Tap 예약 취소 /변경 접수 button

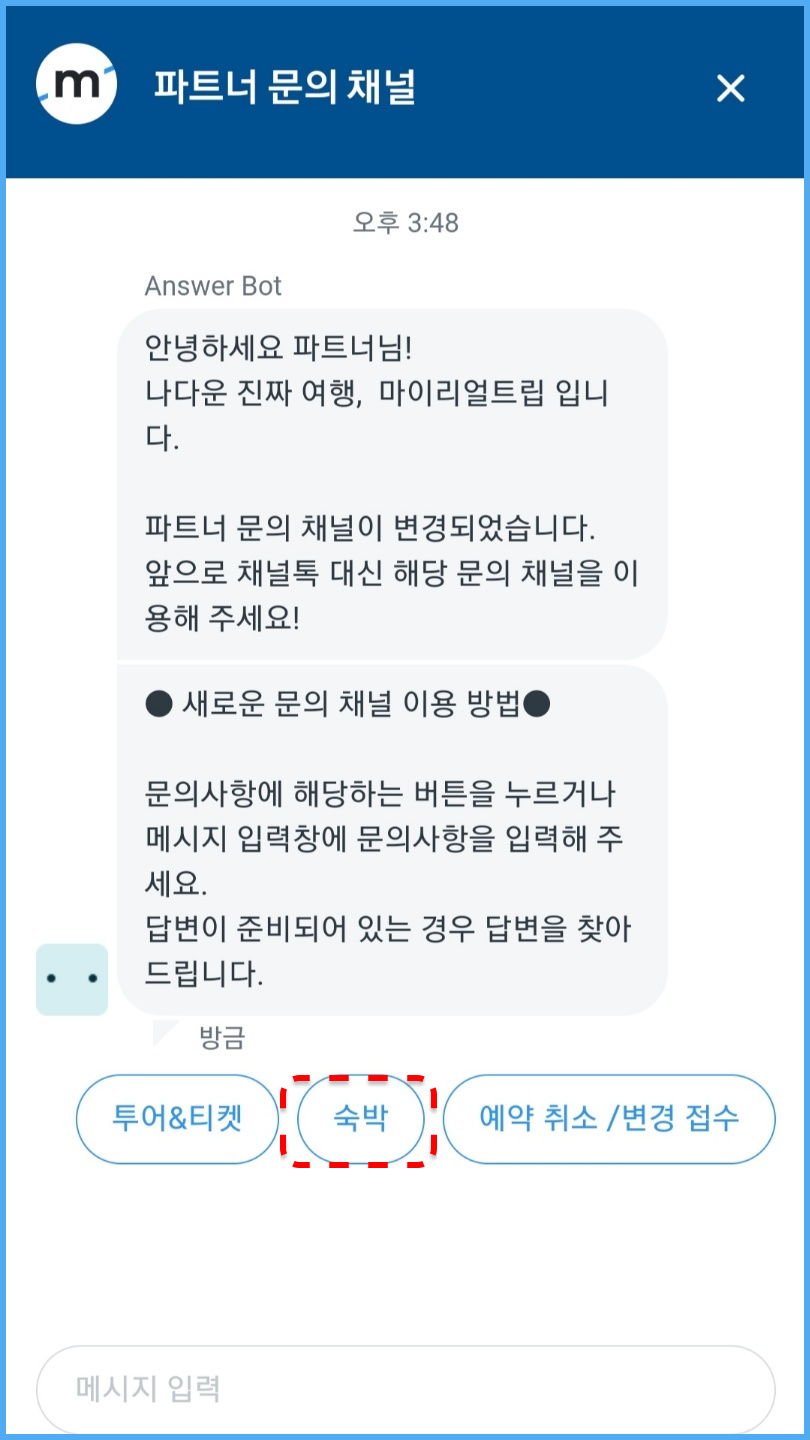click(x=608, y=1118)
